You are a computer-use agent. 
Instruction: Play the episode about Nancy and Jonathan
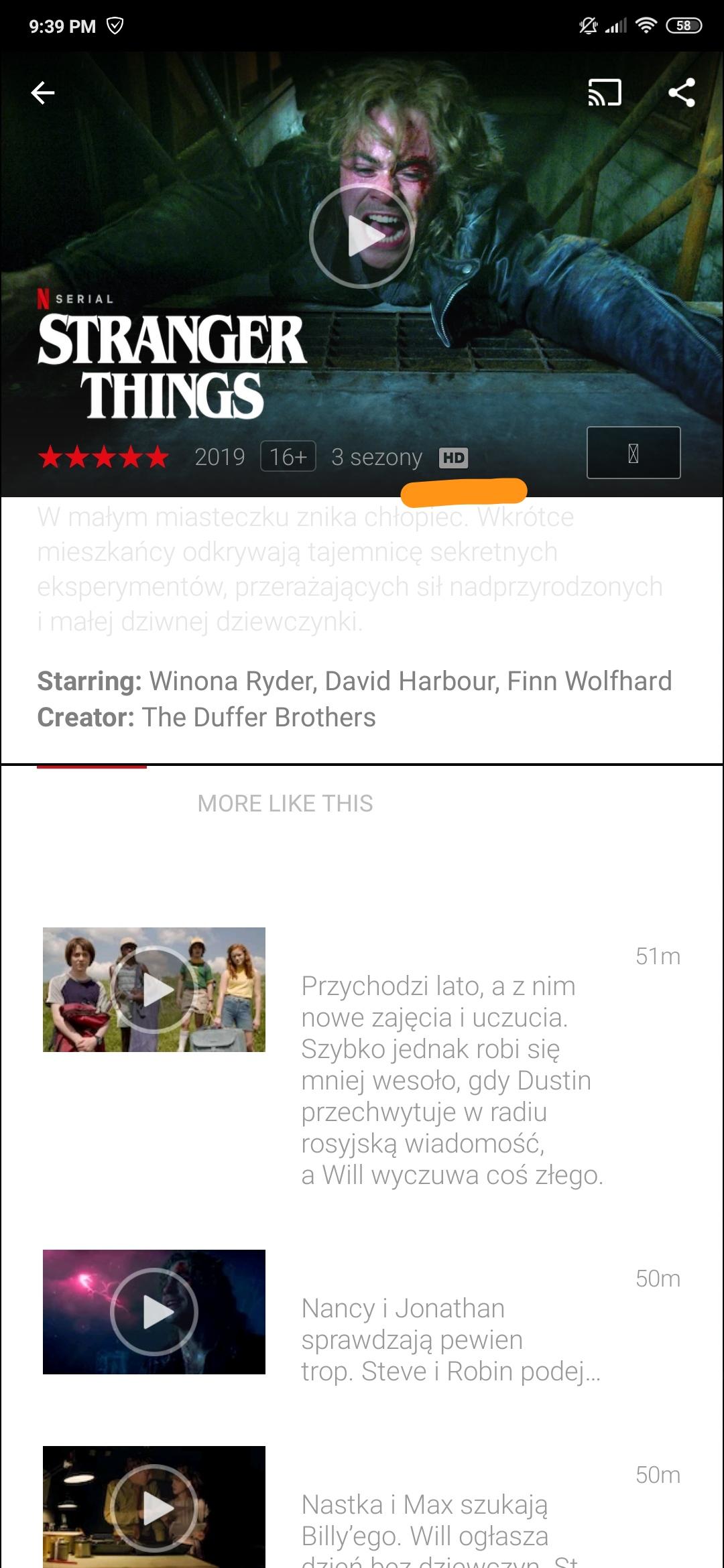[x=154, y=1312]
